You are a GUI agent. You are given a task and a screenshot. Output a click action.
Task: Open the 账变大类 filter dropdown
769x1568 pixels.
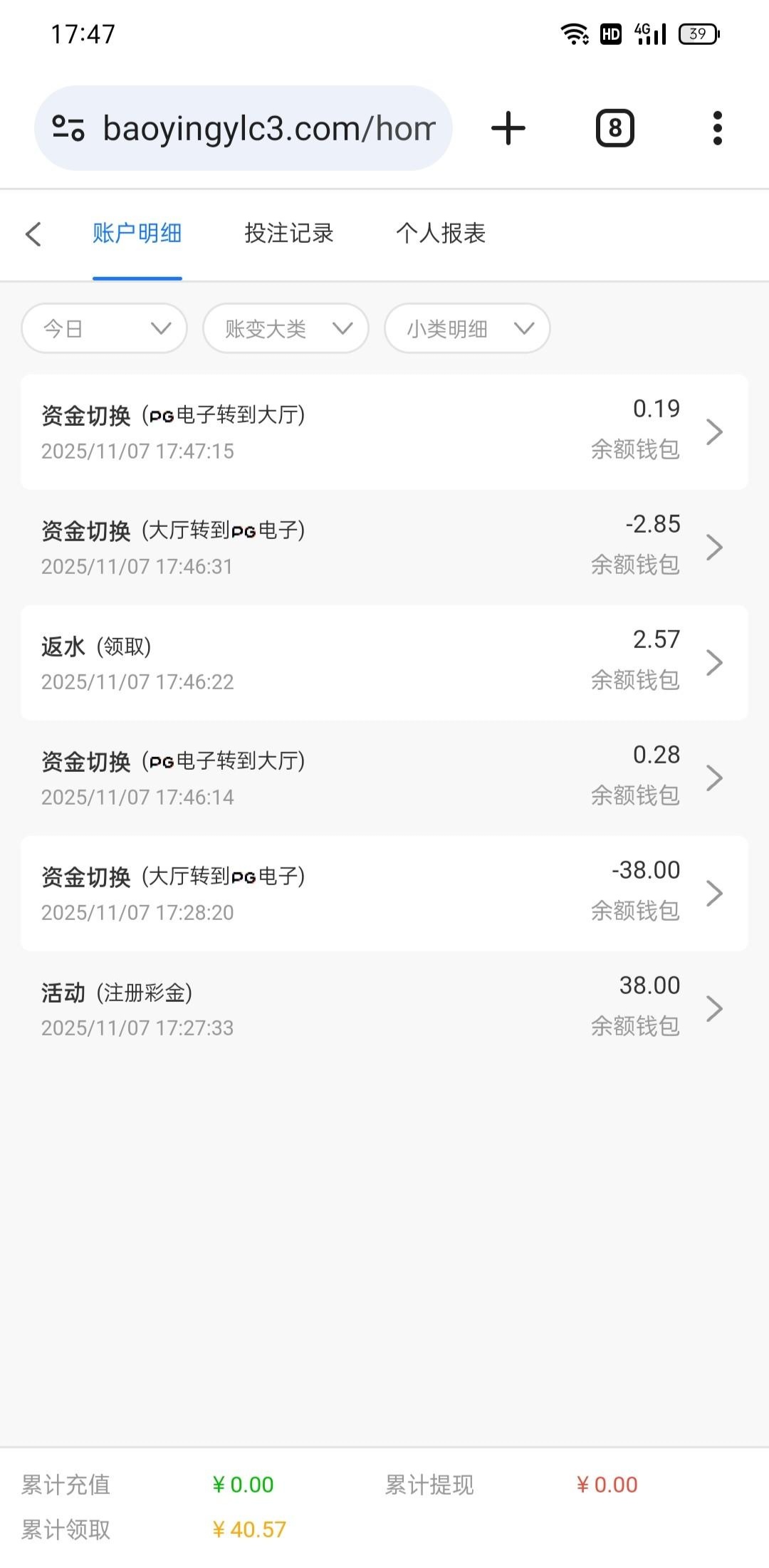(286, 328)
